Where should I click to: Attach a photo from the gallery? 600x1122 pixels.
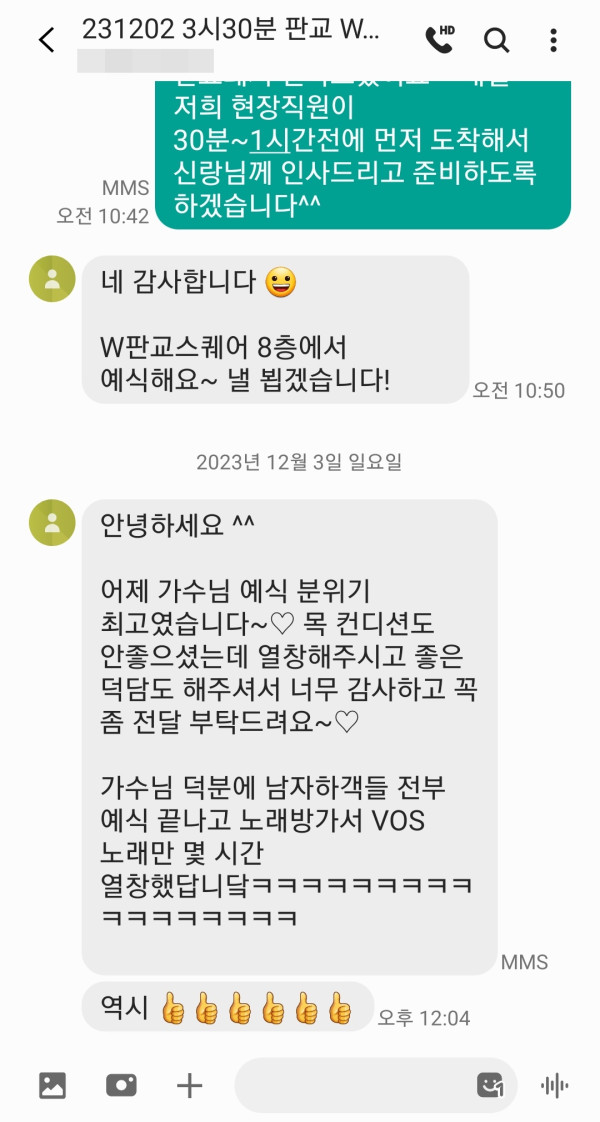tap(52, 1085)
